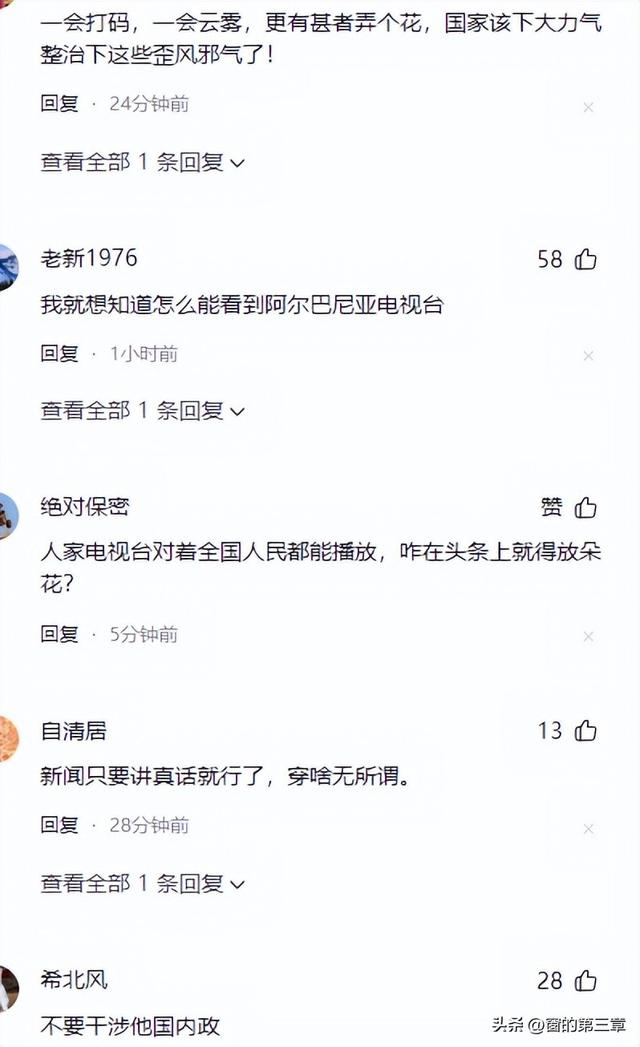Dismiss 自清居's comment with the X
The width and height of the screenshot is (640, 1047).
[x=588, y=828]
